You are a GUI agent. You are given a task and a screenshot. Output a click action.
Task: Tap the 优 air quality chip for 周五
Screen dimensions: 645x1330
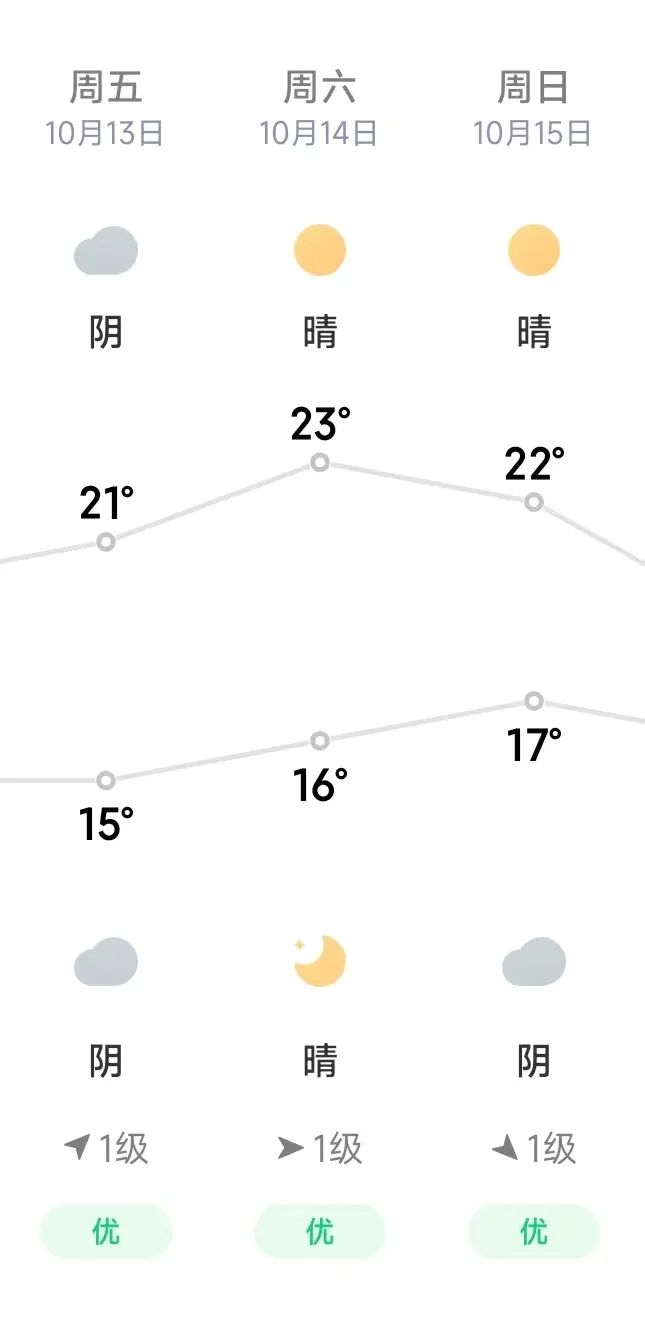point(106,1231)
